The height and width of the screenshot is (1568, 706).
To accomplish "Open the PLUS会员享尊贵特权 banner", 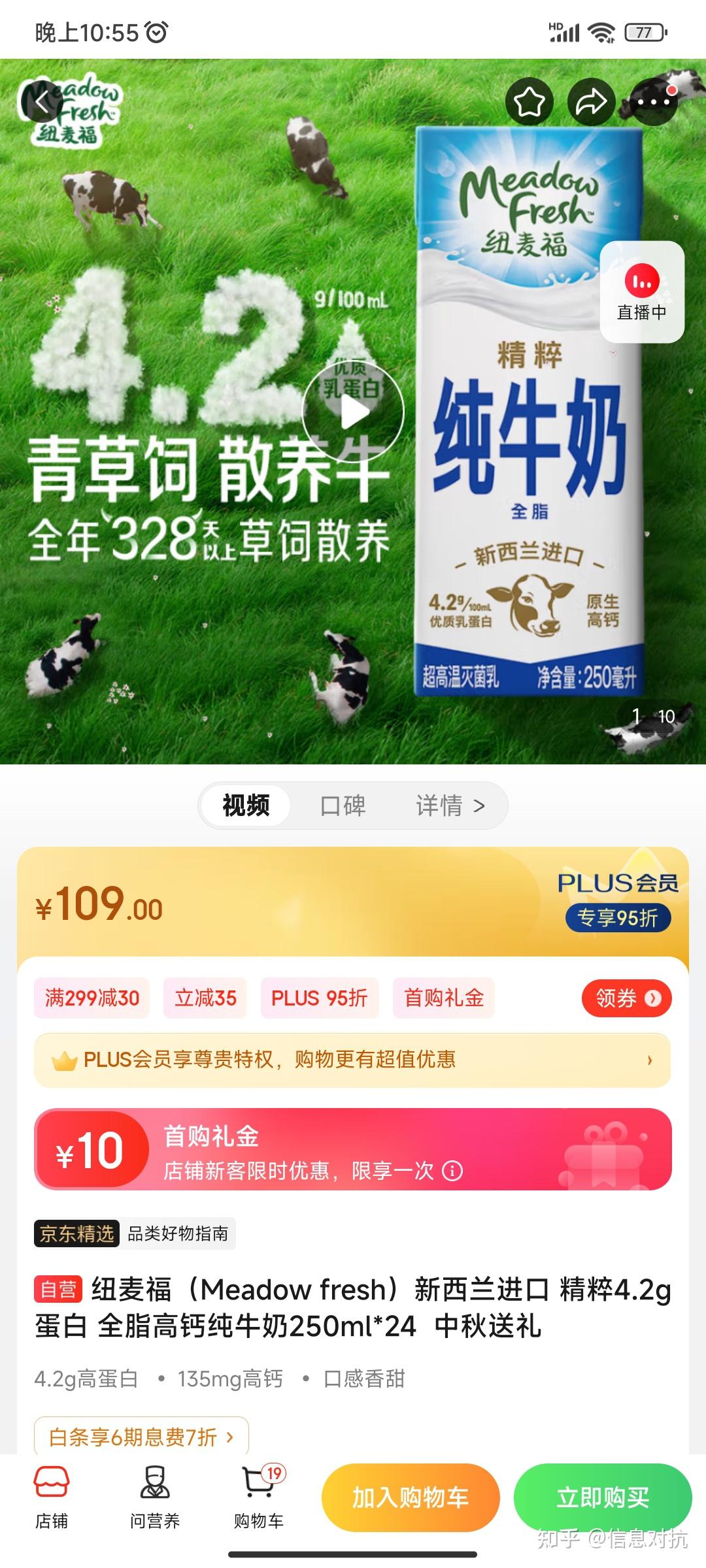I will tap(353, 1060).
